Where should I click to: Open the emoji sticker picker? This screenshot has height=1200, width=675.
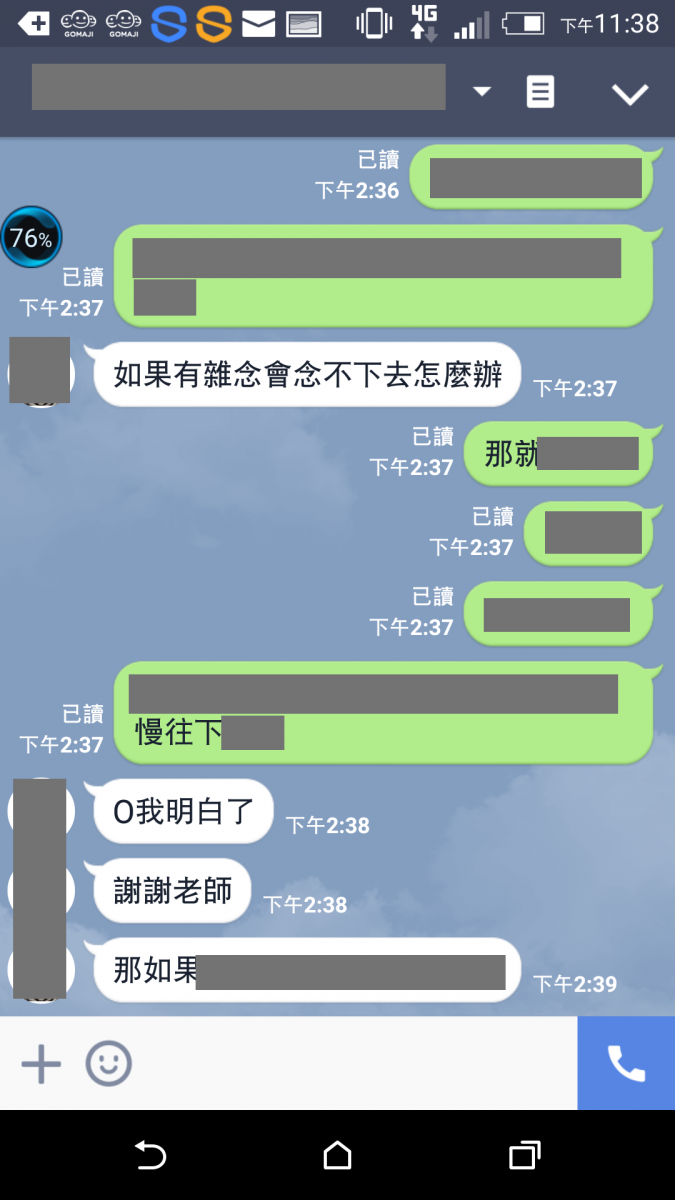click(108, 1064)
